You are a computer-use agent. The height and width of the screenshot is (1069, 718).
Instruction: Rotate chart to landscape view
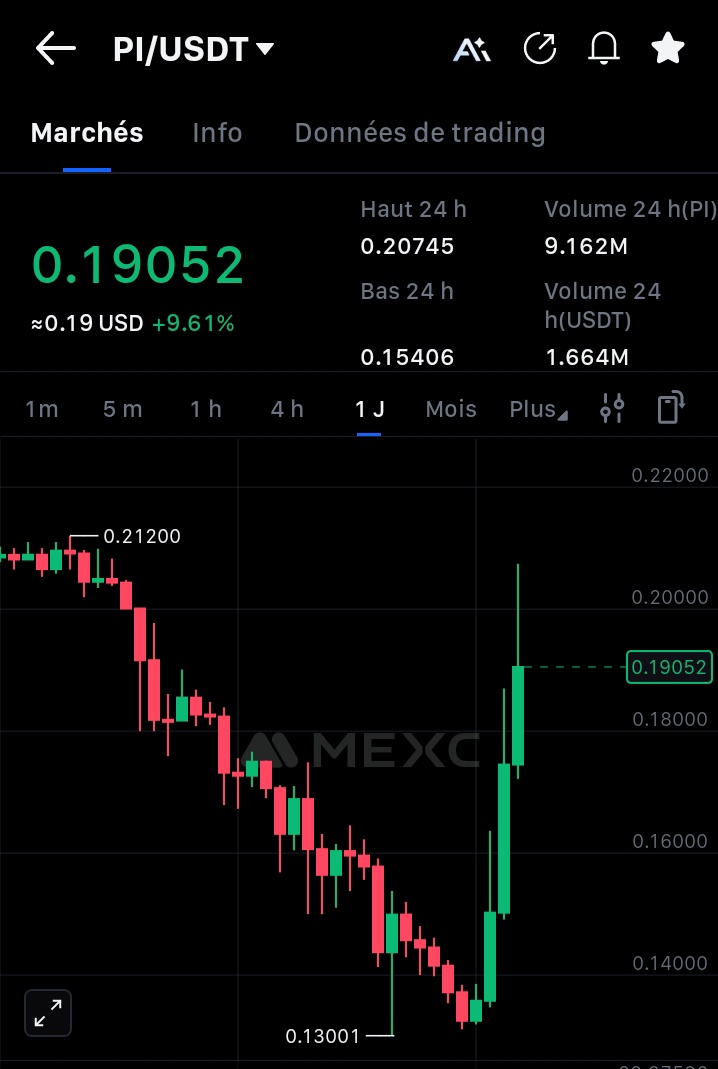click(670, 408)
